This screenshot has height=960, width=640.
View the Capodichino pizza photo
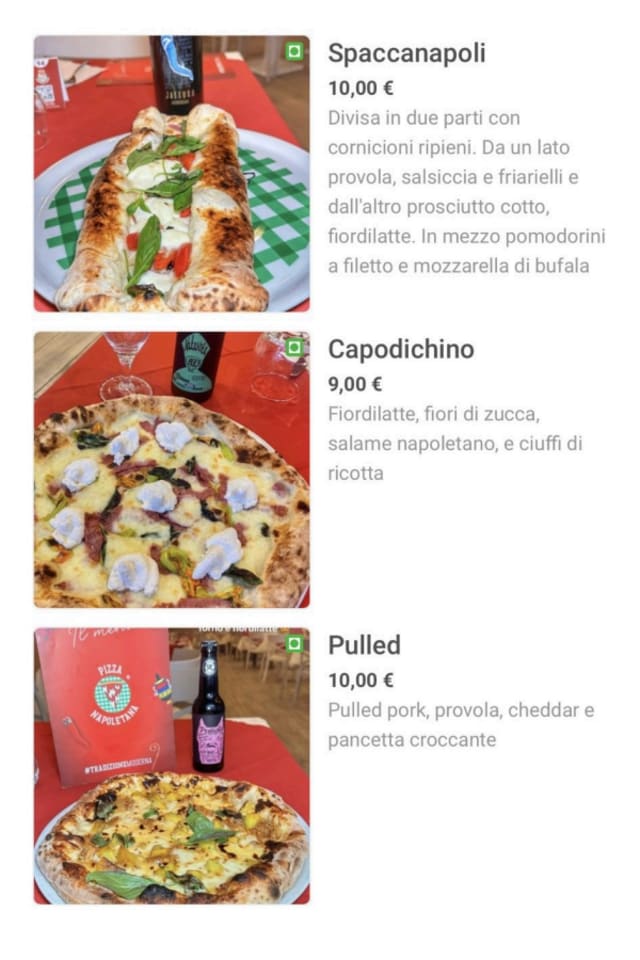[172, 470]
